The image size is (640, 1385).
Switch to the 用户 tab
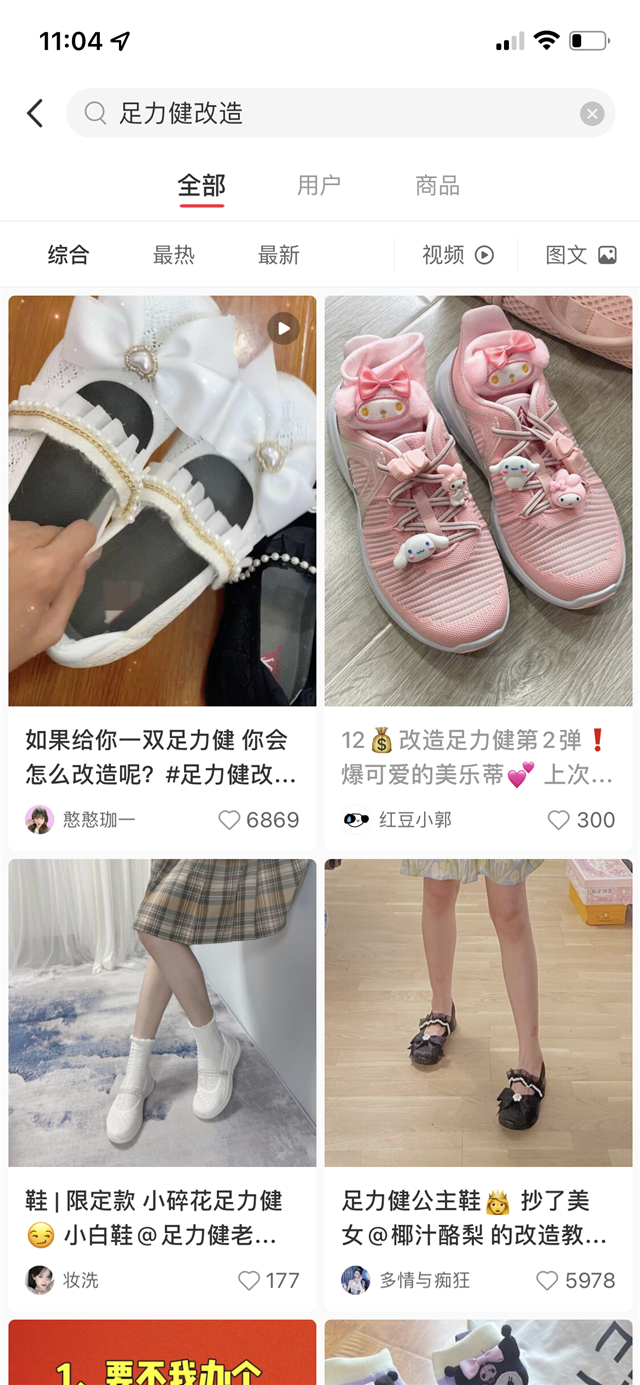click(x=319, y=185)
